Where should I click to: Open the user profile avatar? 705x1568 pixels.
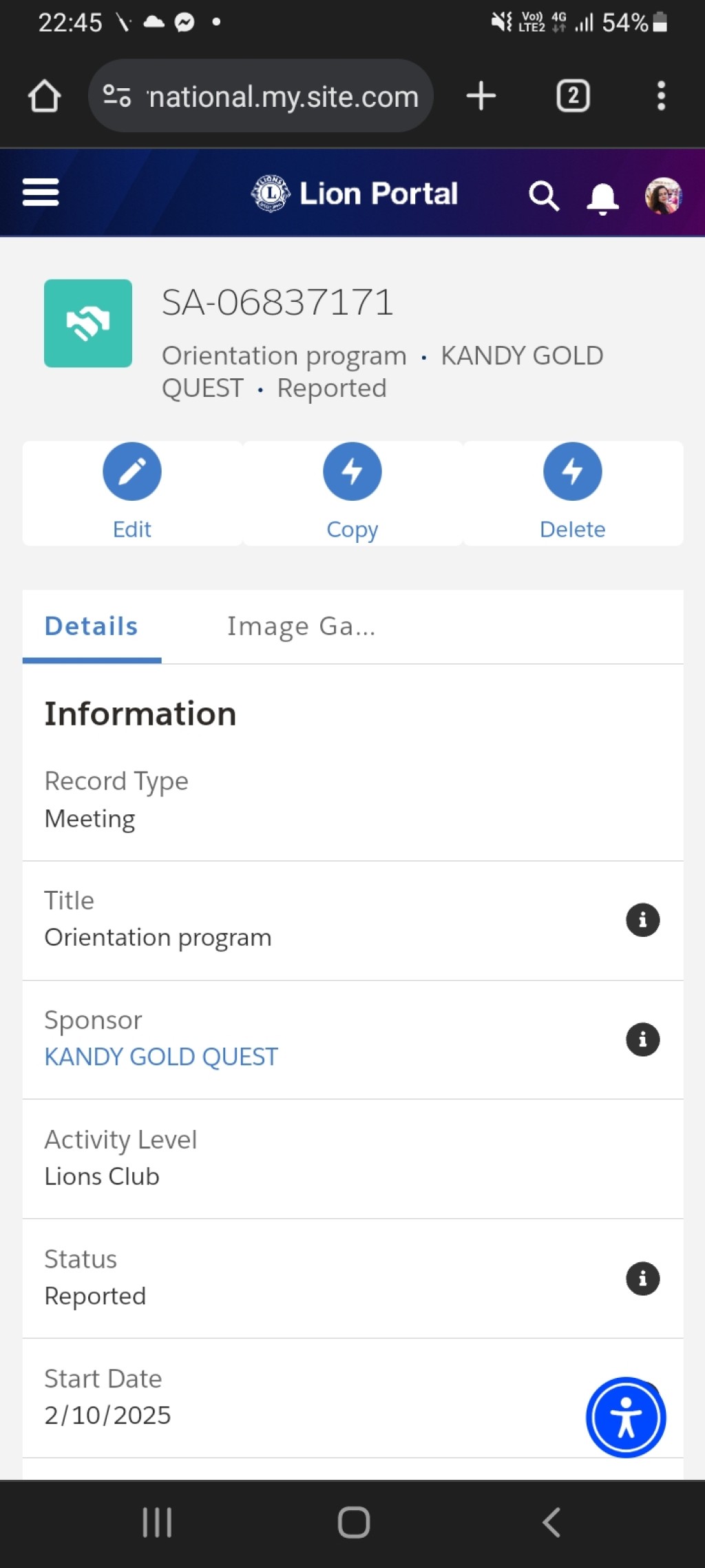pyautogui.click(x=663, y=196)
